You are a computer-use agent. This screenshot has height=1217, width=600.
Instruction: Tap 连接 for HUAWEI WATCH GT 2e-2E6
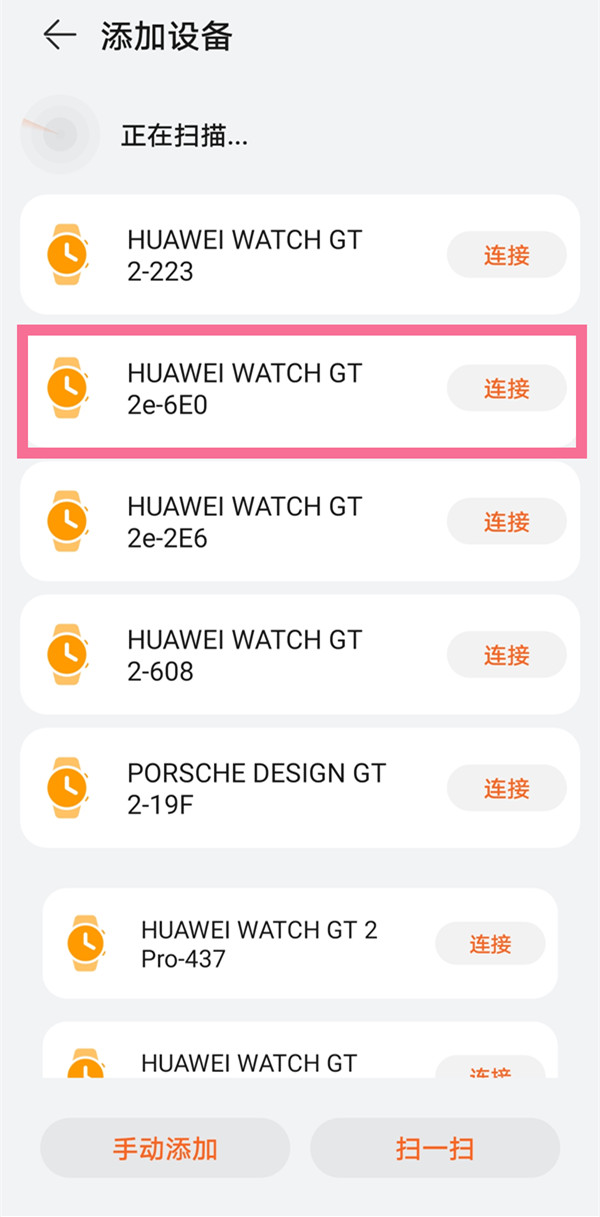click(x=506, y=522)
